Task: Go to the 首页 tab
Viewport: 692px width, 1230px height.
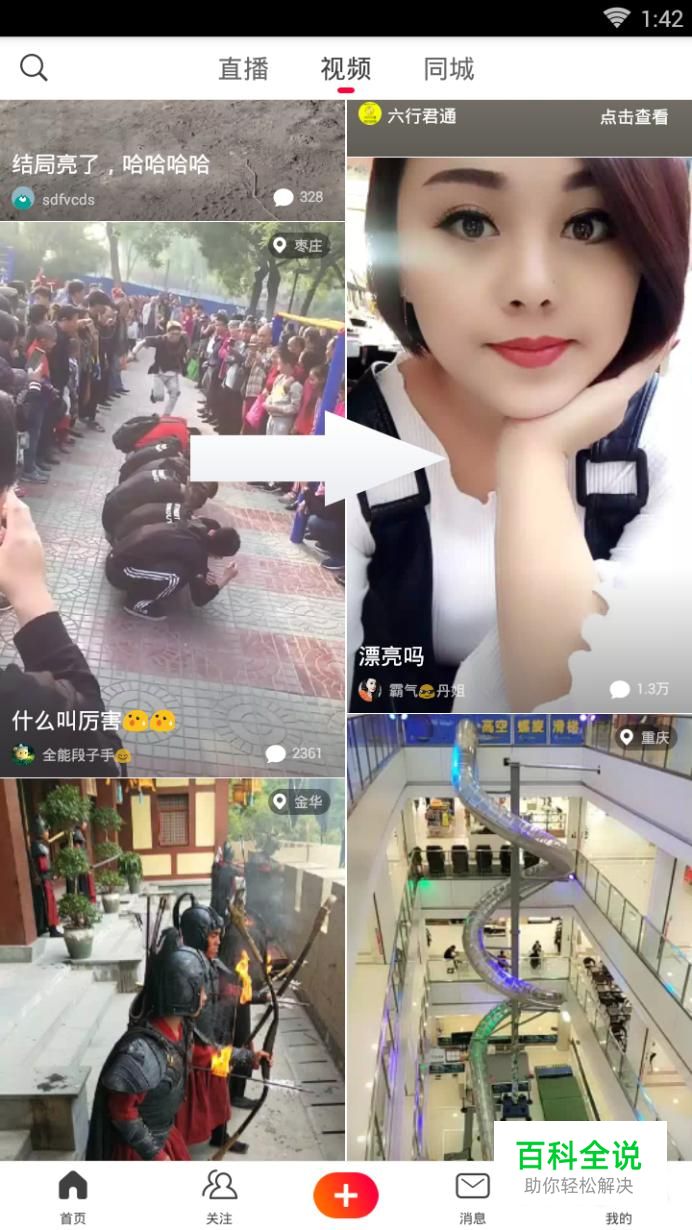Action: click(73, 1196)
